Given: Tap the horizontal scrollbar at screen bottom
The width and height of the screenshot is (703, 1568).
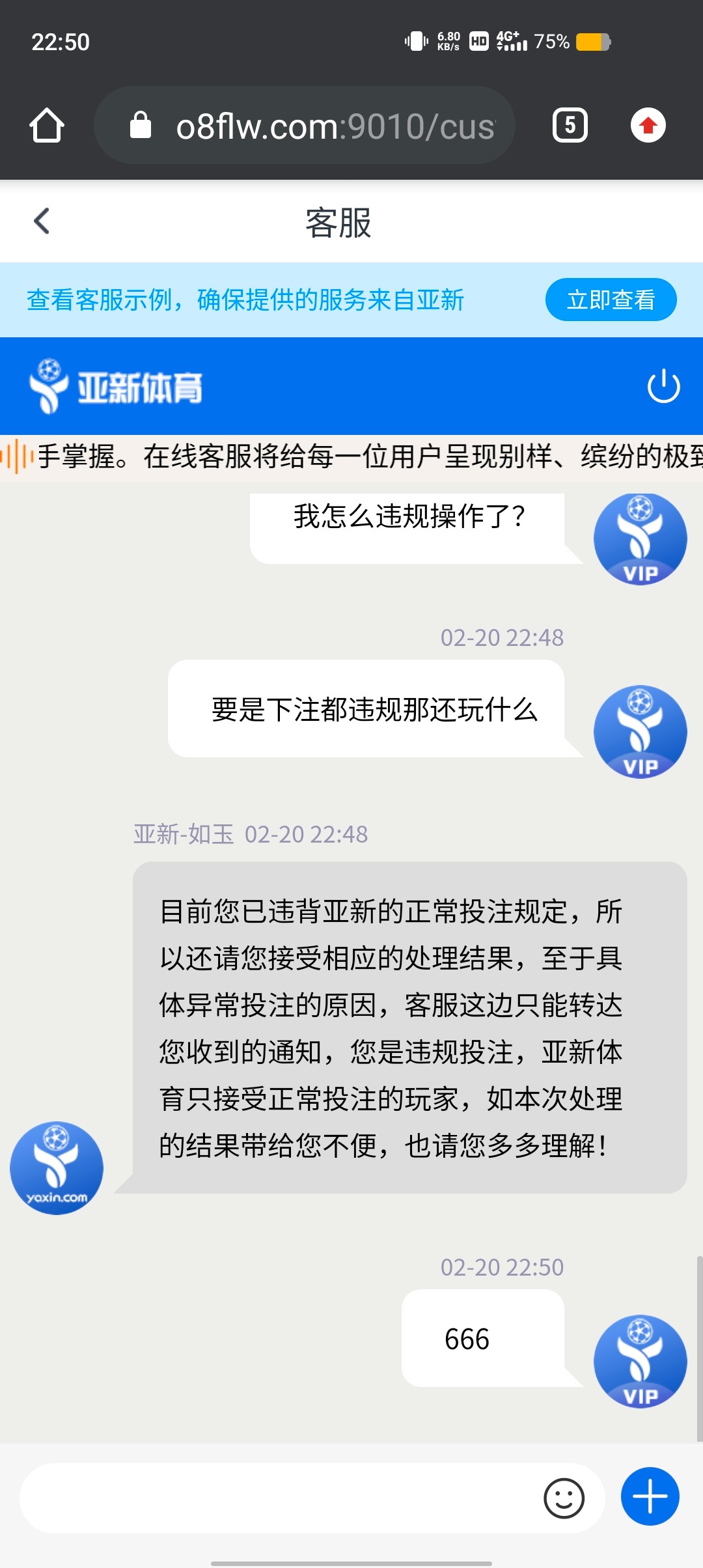Looking at the screenshot, I should pyautogui.click(x=351, y=1561).
